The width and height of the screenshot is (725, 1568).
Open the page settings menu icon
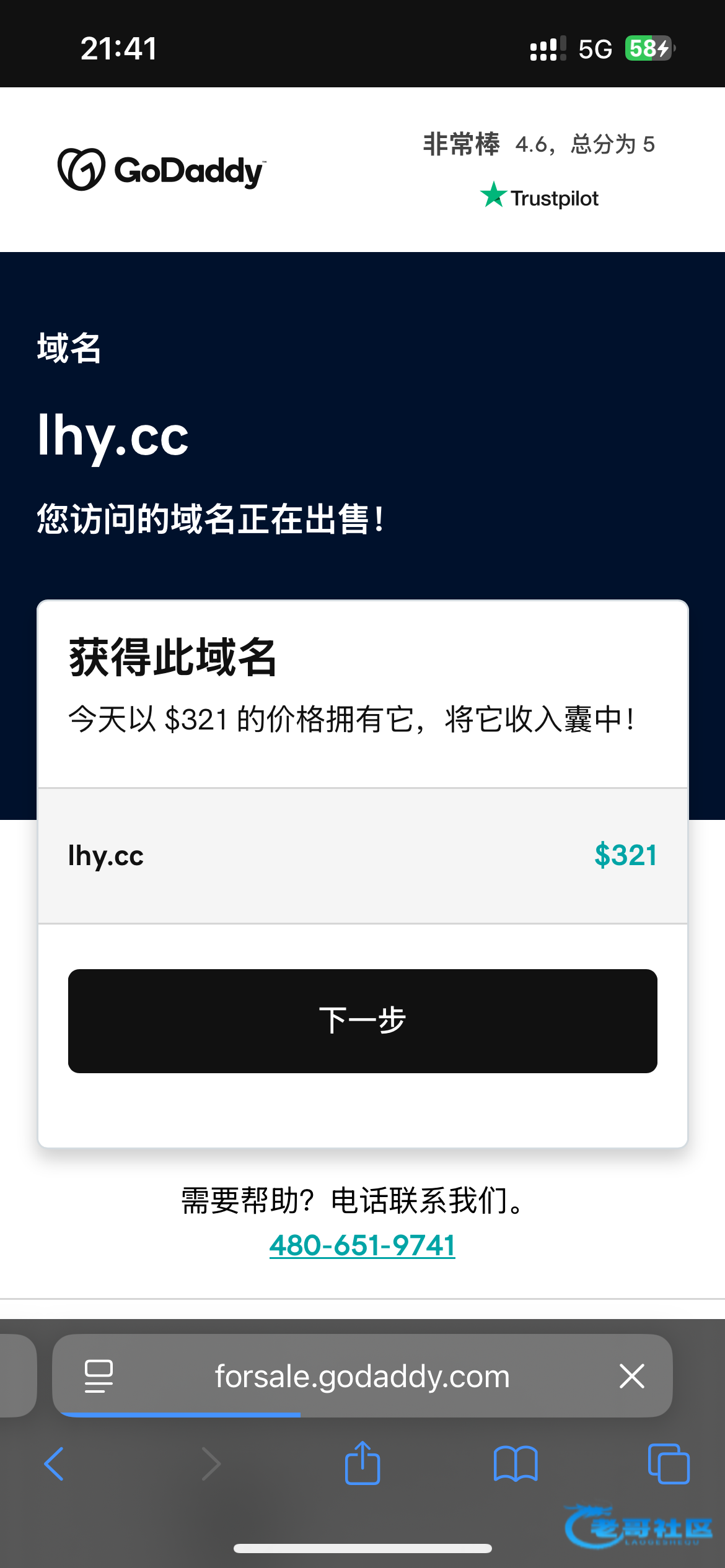click(99, 1376)
